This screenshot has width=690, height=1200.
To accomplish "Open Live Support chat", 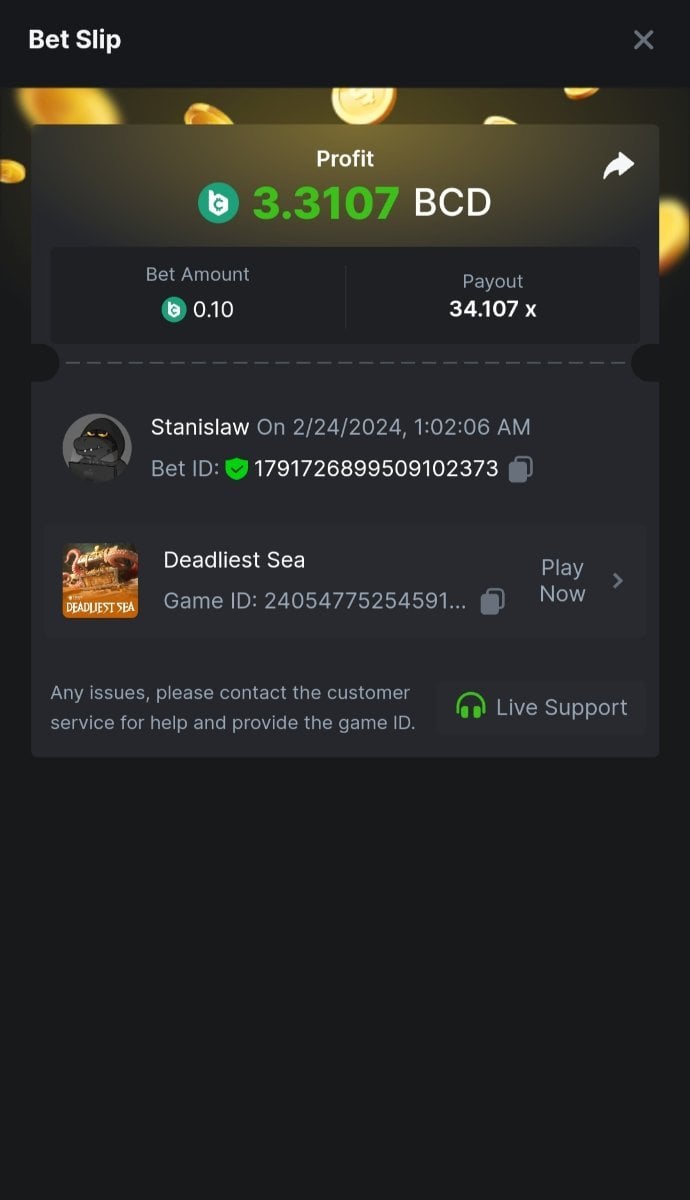I will pos(541,707).
